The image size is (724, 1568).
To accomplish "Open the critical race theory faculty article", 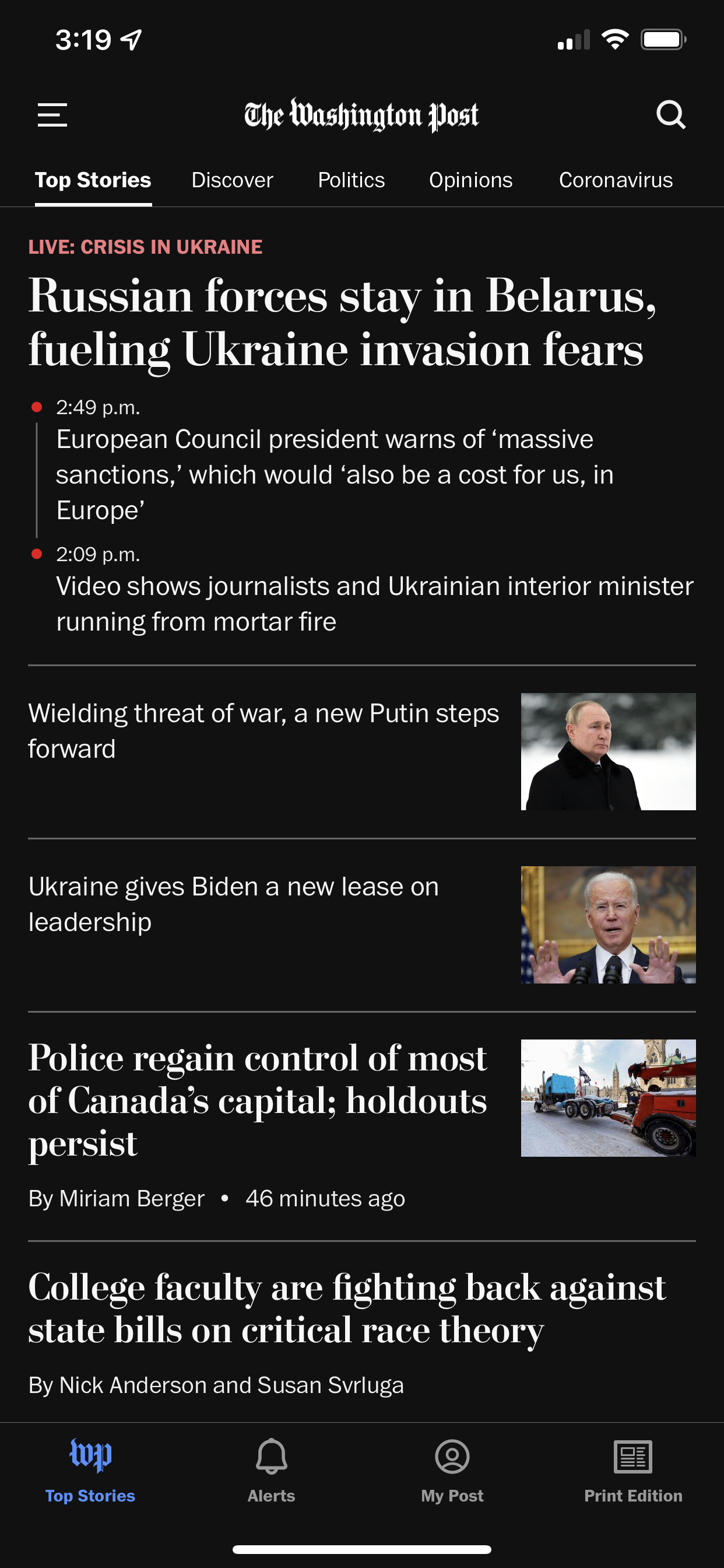I will pos(347,1308).
